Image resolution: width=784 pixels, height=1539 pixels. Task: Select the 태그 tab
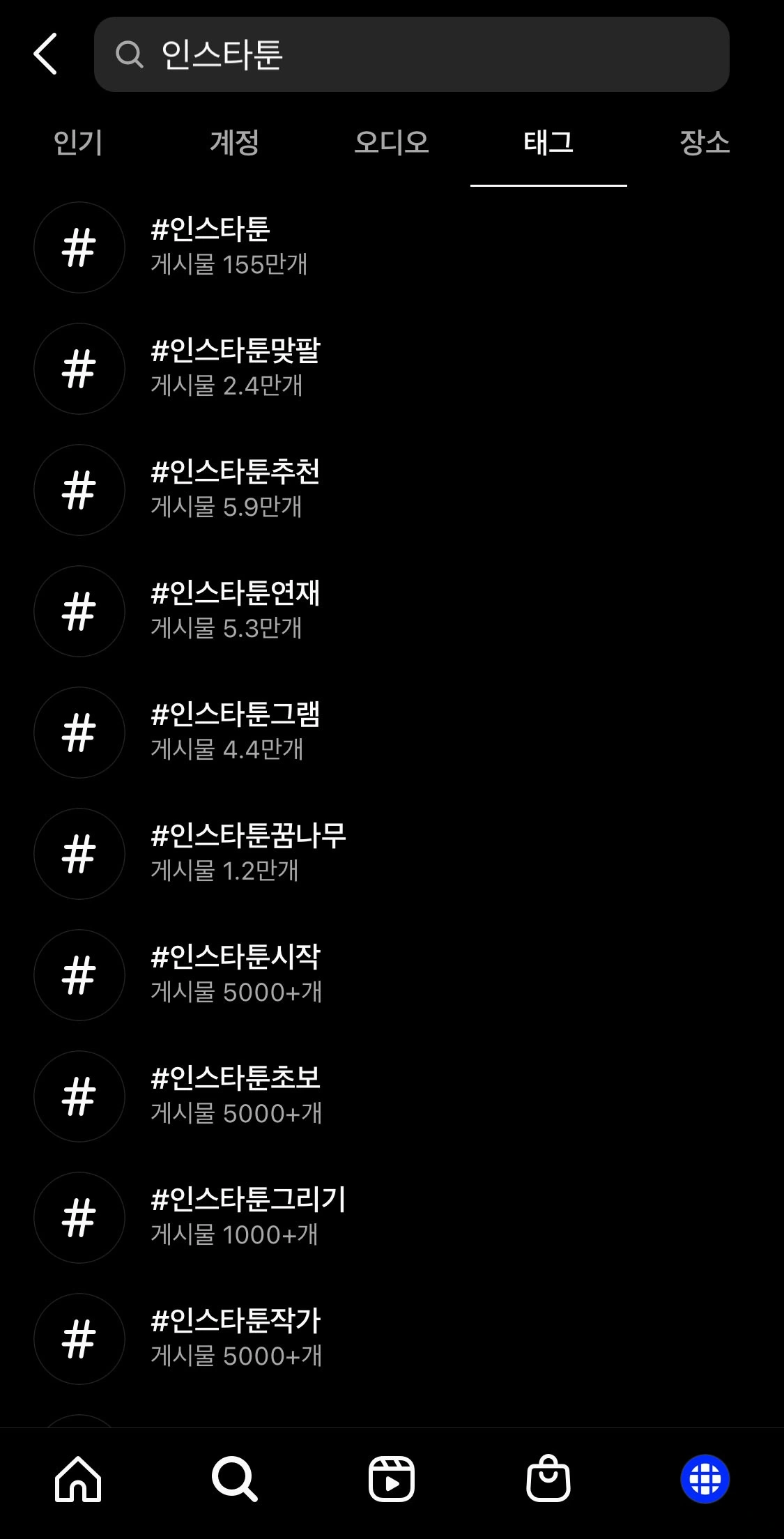[x=548, y=143]
